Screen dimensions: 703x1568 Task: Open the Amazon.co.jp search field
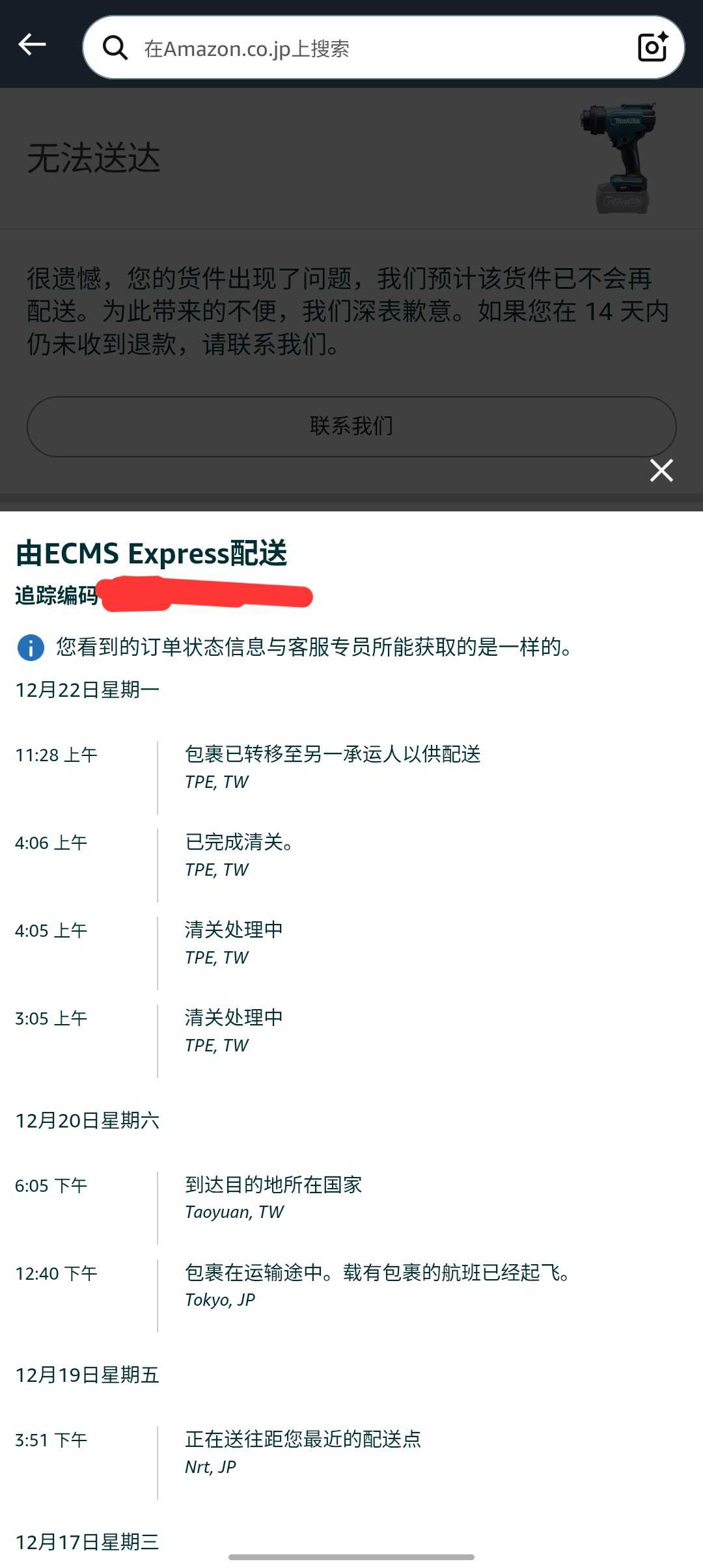coord(365,48)
